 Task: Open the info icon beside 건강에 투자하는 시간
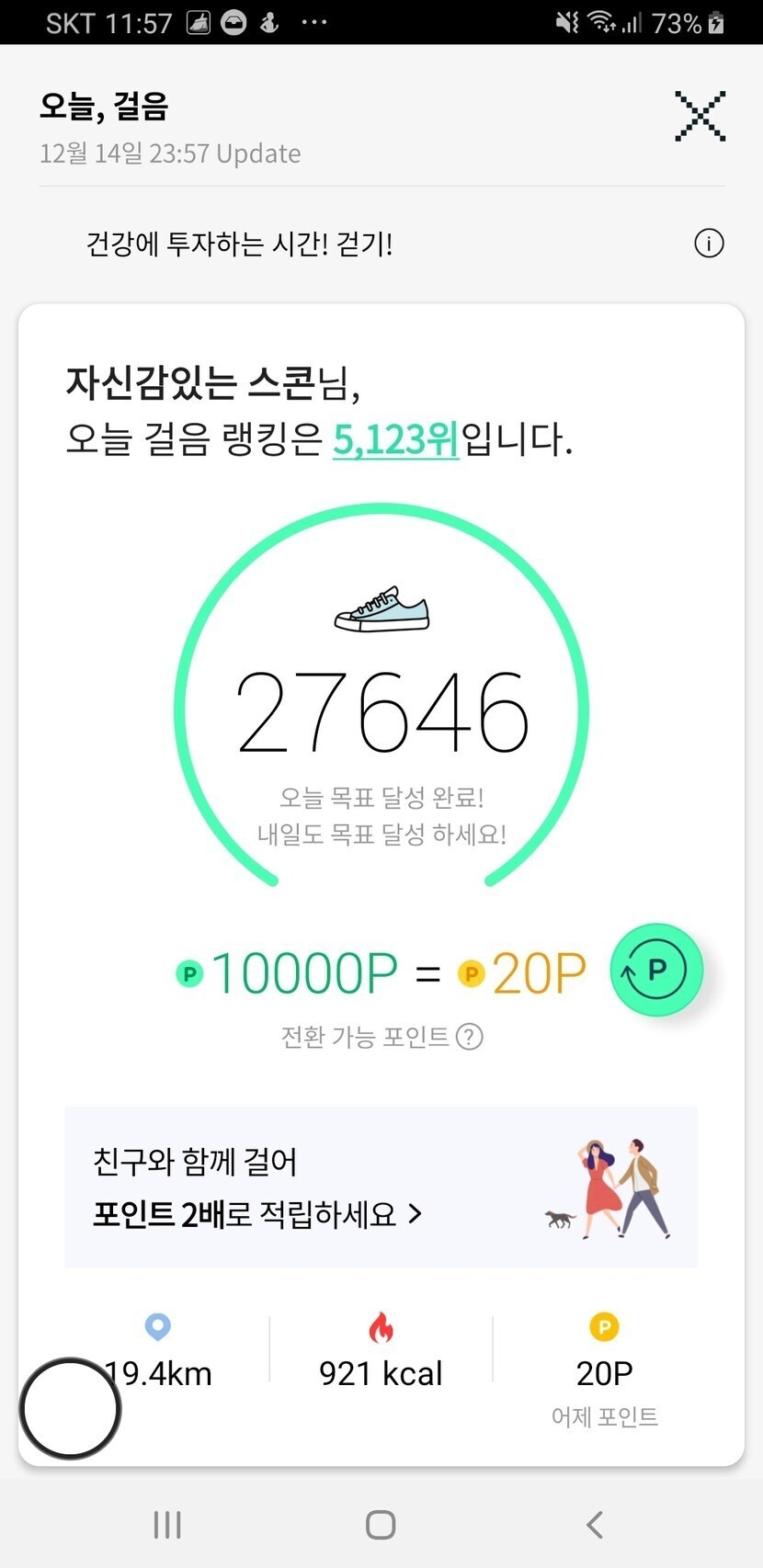tap(709, 244)
